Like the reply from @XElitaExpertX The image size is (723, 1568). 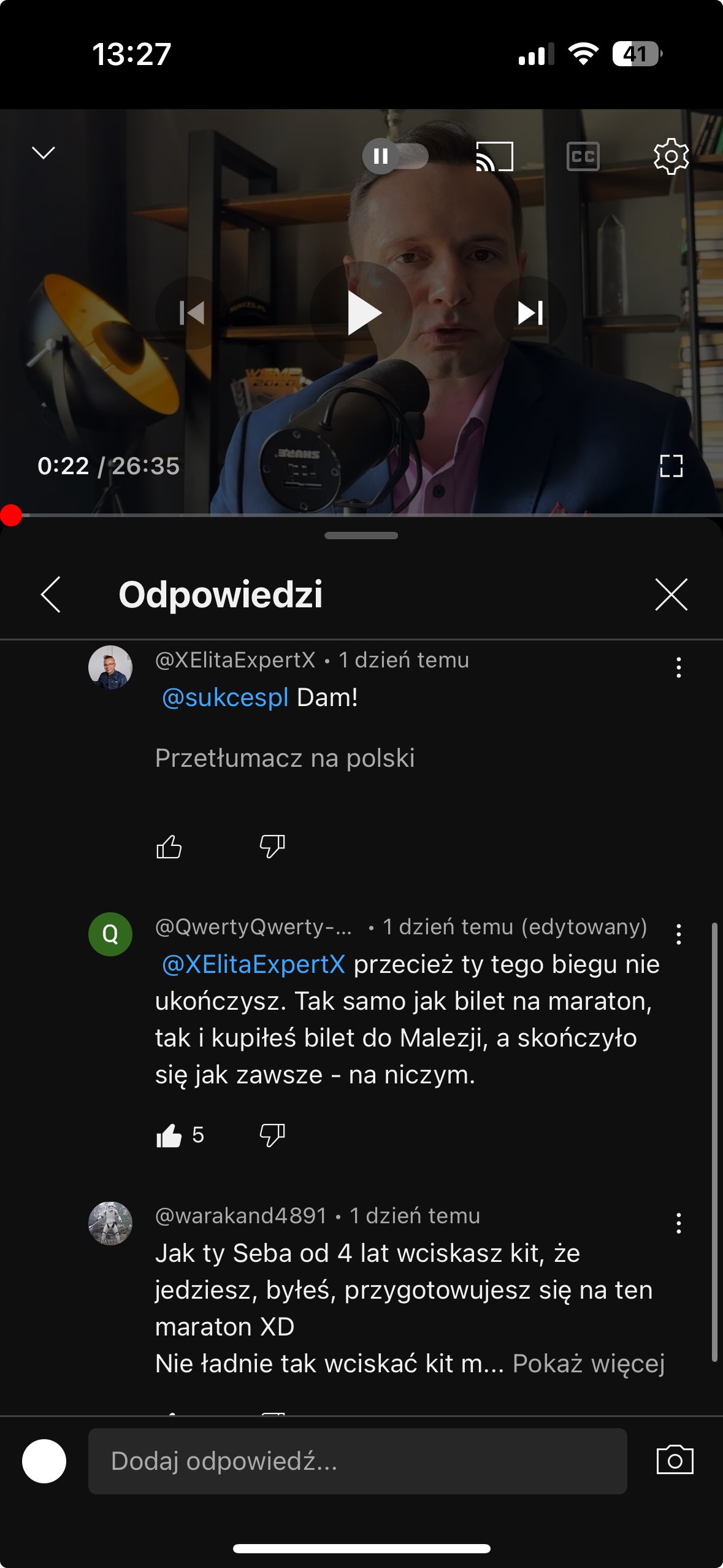[x=169, y=847]
